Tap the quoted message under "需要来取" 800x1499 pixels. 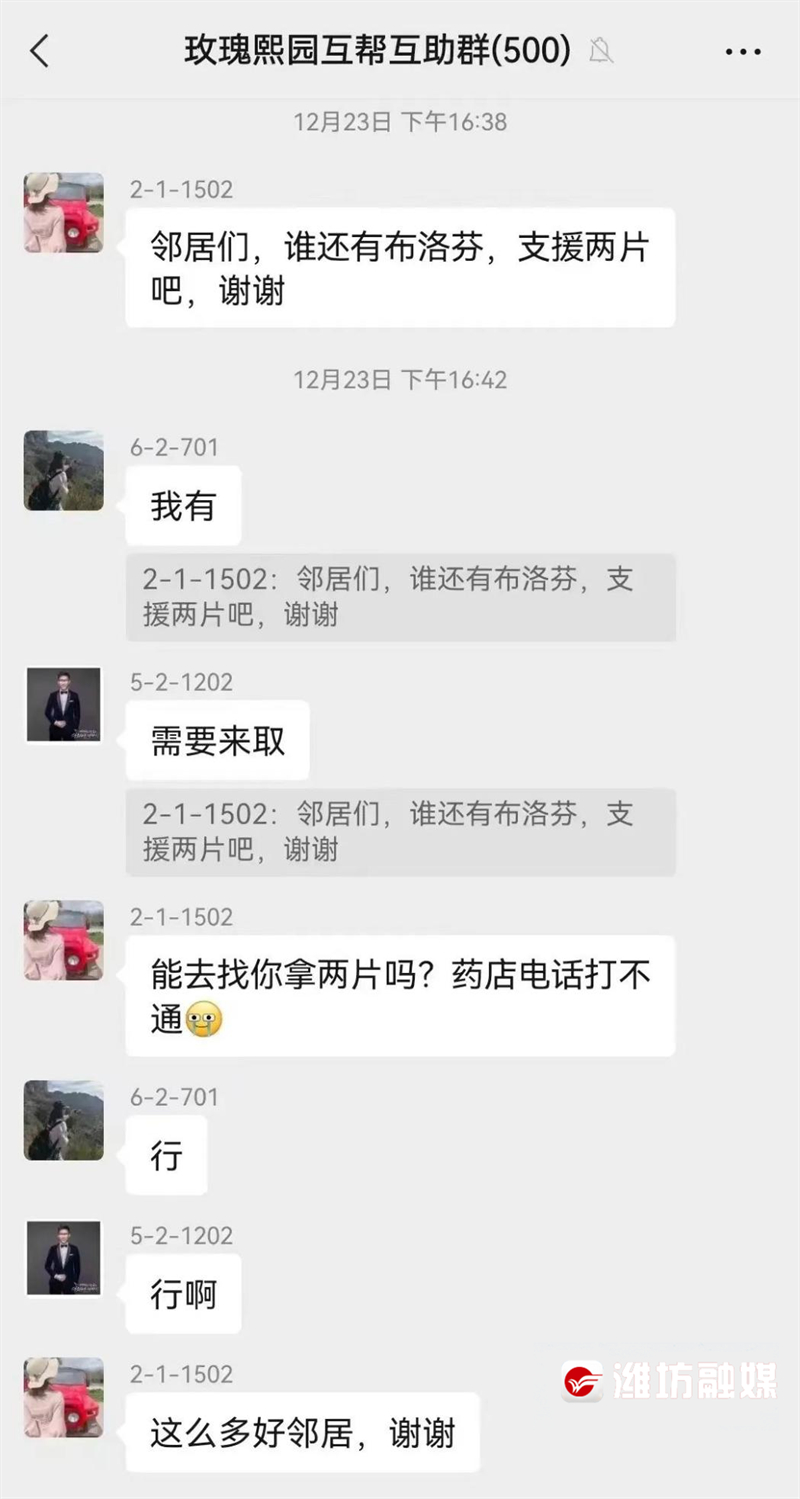coord(400,832)
